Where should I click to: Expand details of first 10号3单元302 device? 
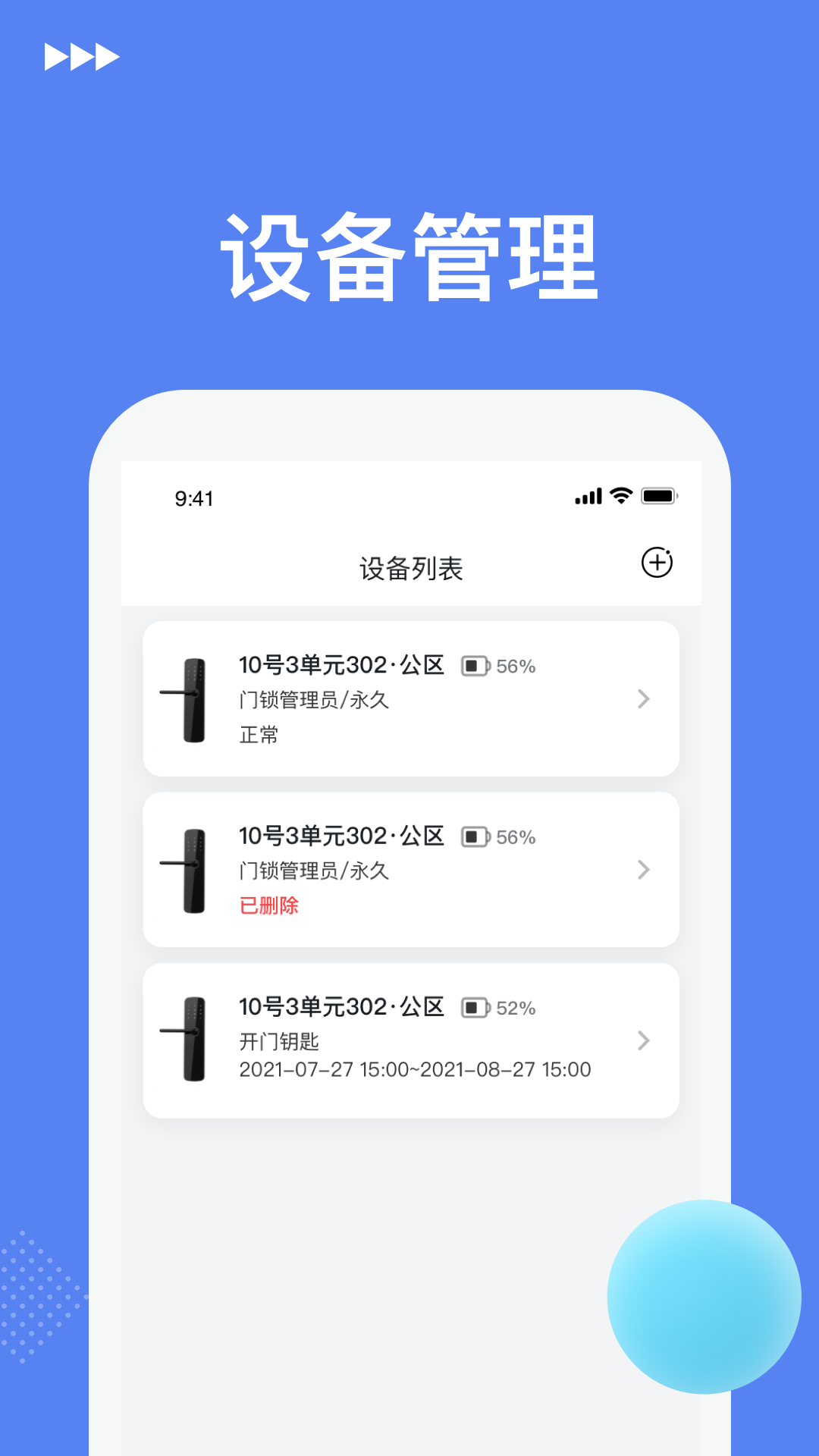point(644,699)
